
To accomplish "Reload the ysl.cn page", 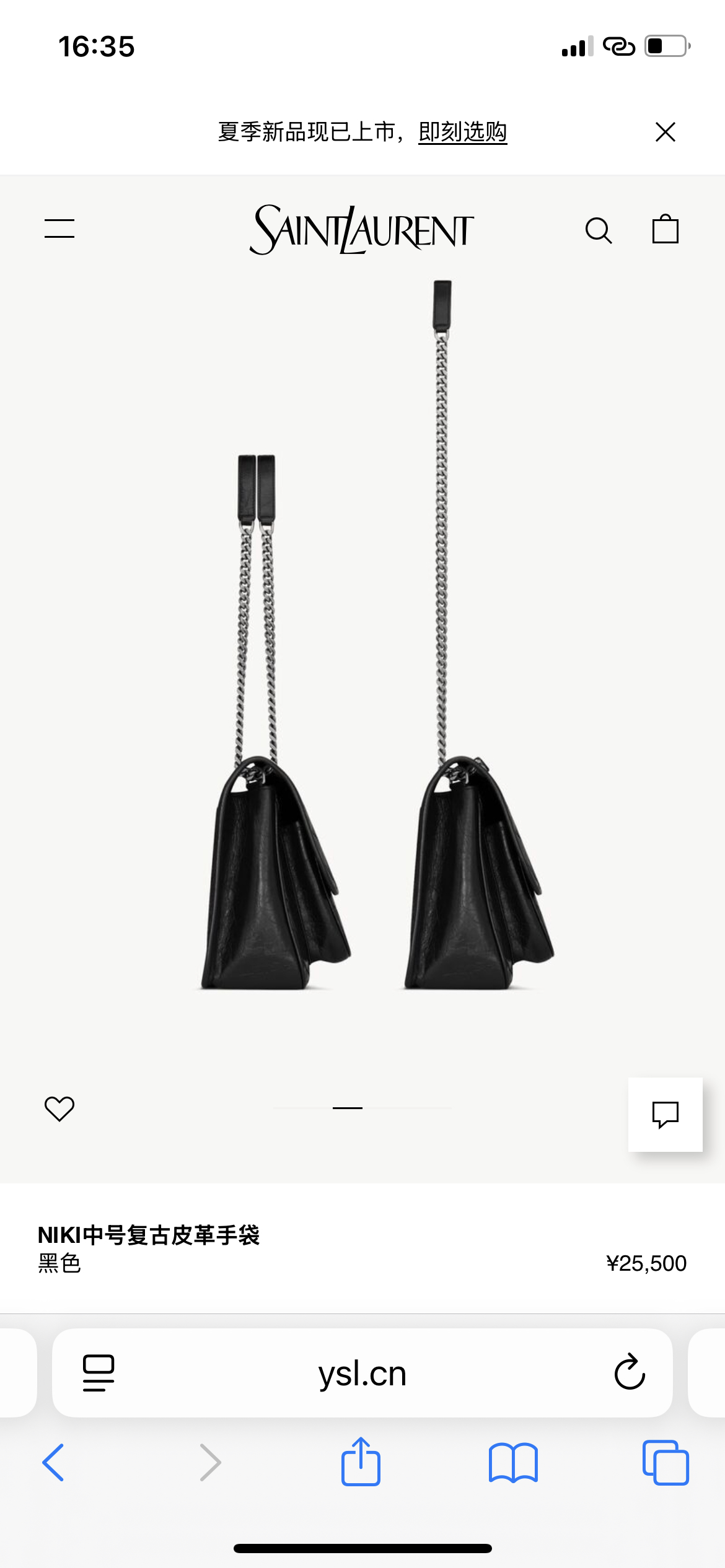I will 630,1372.
